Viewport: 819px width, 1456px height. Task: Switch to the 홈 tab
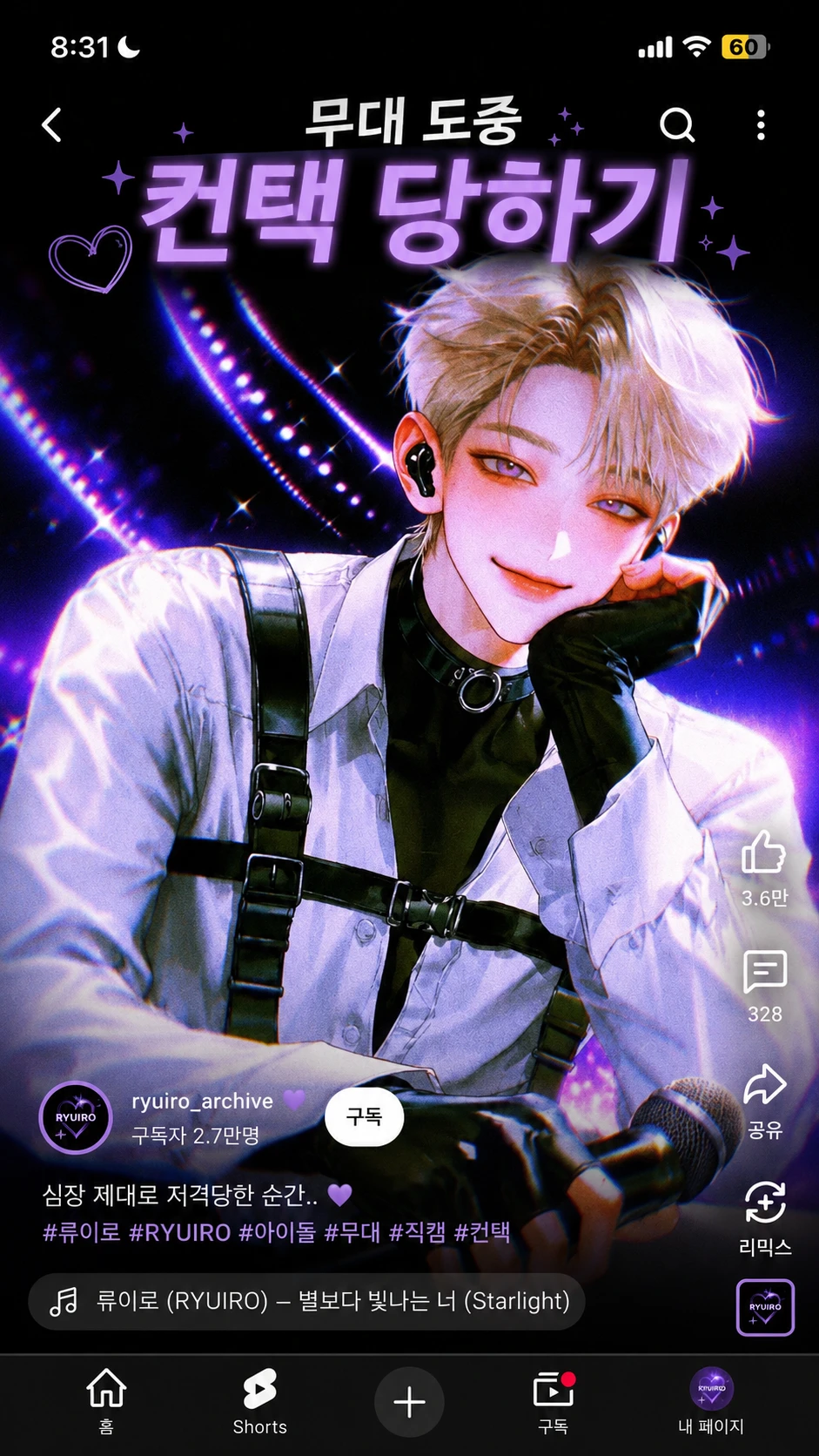[x=106, y=1400]
